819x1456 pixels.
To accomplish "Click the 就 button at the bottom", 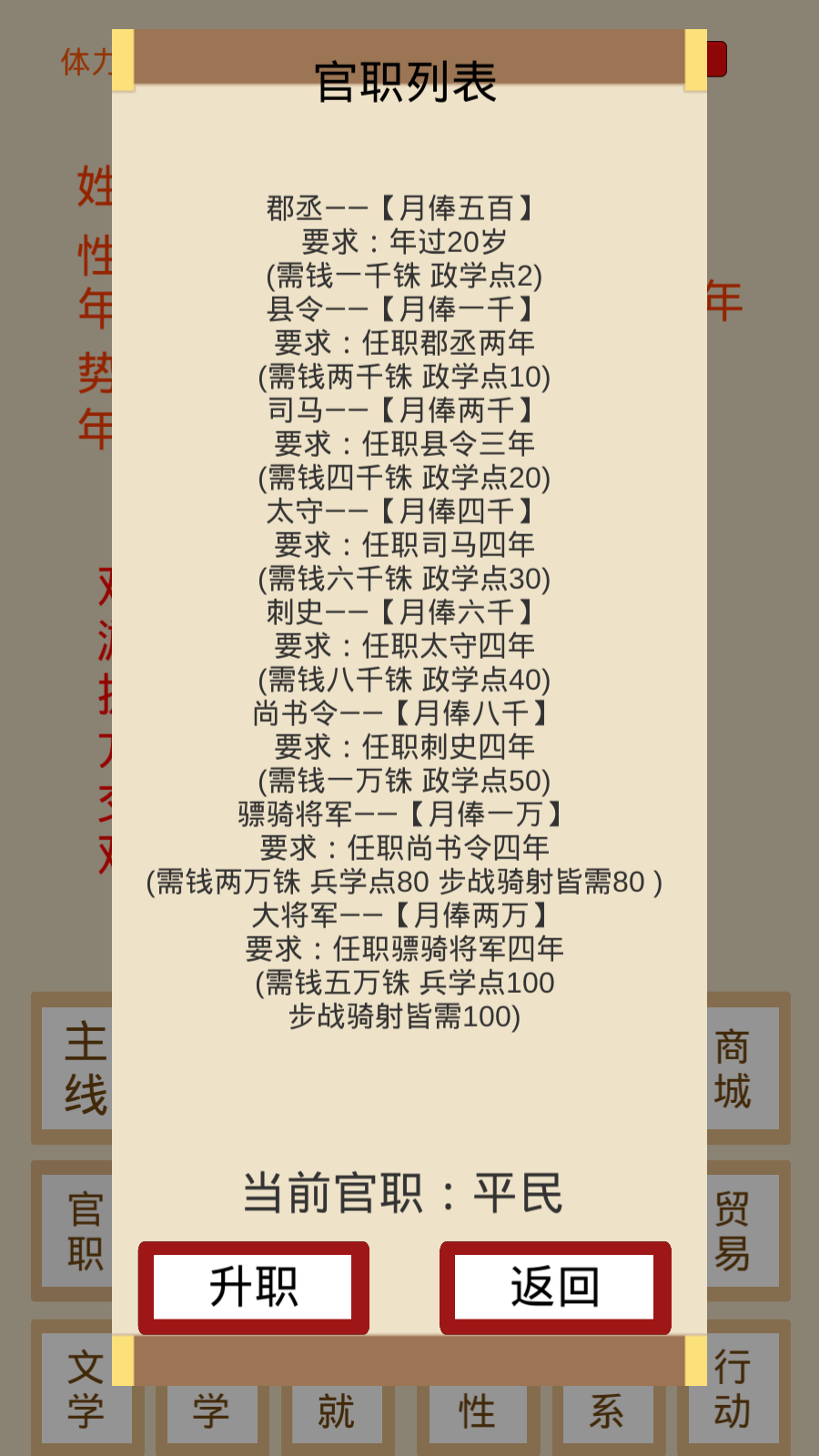I will coord(335,1412).
